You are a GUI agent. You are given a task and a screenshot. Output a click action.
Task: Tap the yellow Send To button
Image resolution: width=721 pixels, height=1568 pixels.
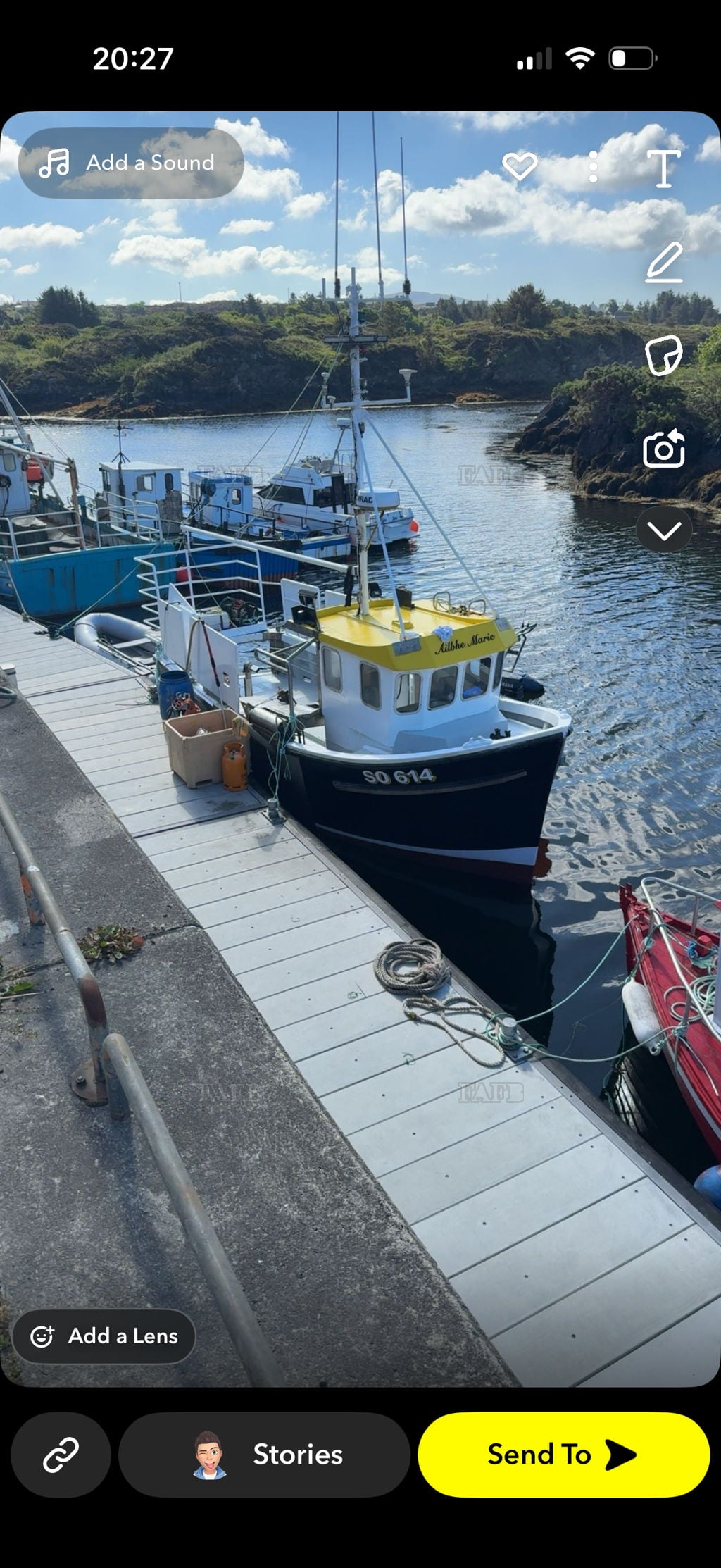coord(563,1455)
